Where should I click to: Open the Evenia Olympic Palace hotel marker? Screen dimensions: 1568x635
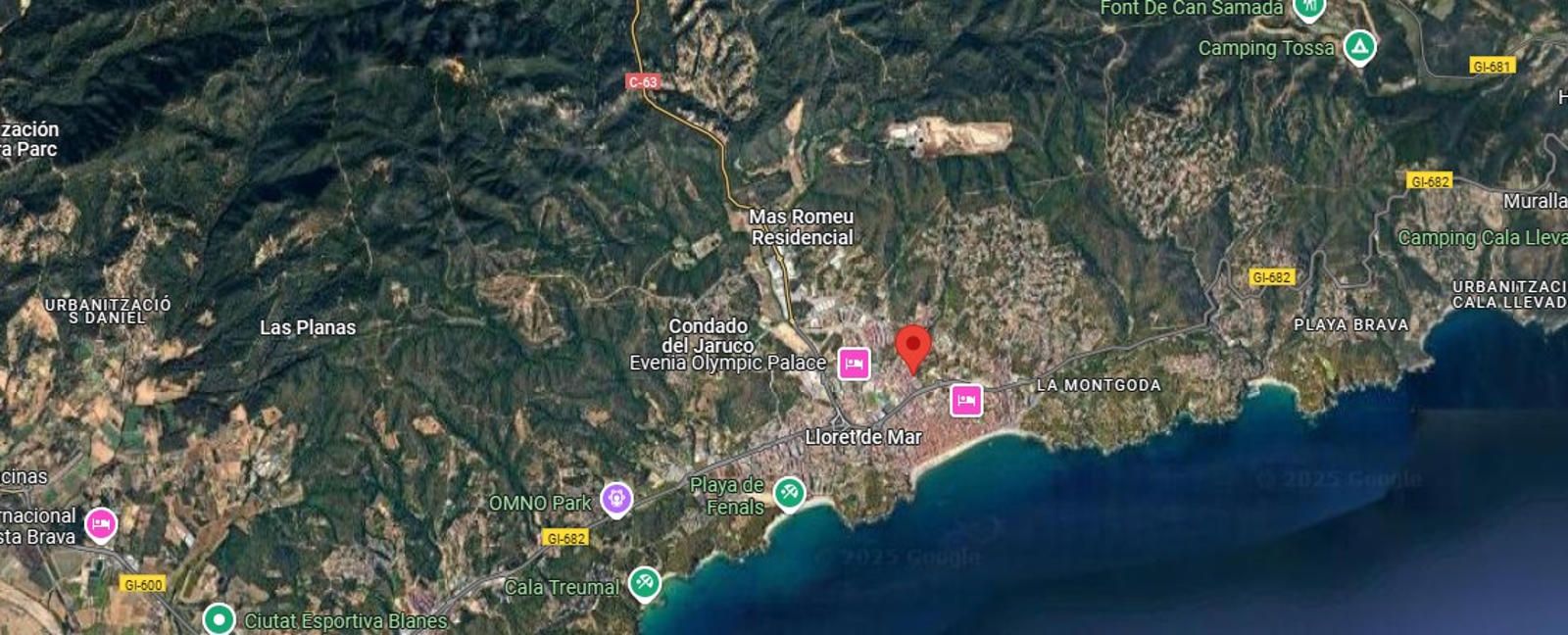[854, 364]
